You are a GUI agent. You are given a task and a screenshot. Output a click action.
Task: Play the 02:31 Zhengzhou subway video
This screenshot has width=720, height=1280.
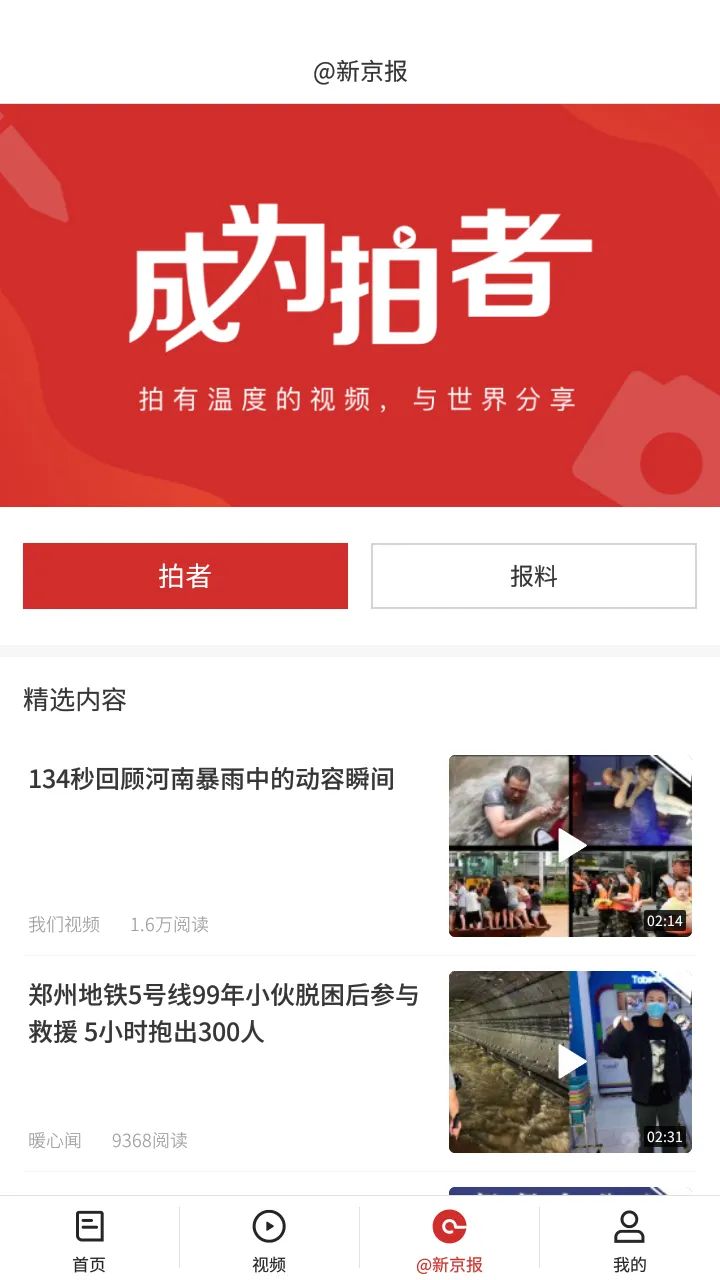click(570, 1062)
